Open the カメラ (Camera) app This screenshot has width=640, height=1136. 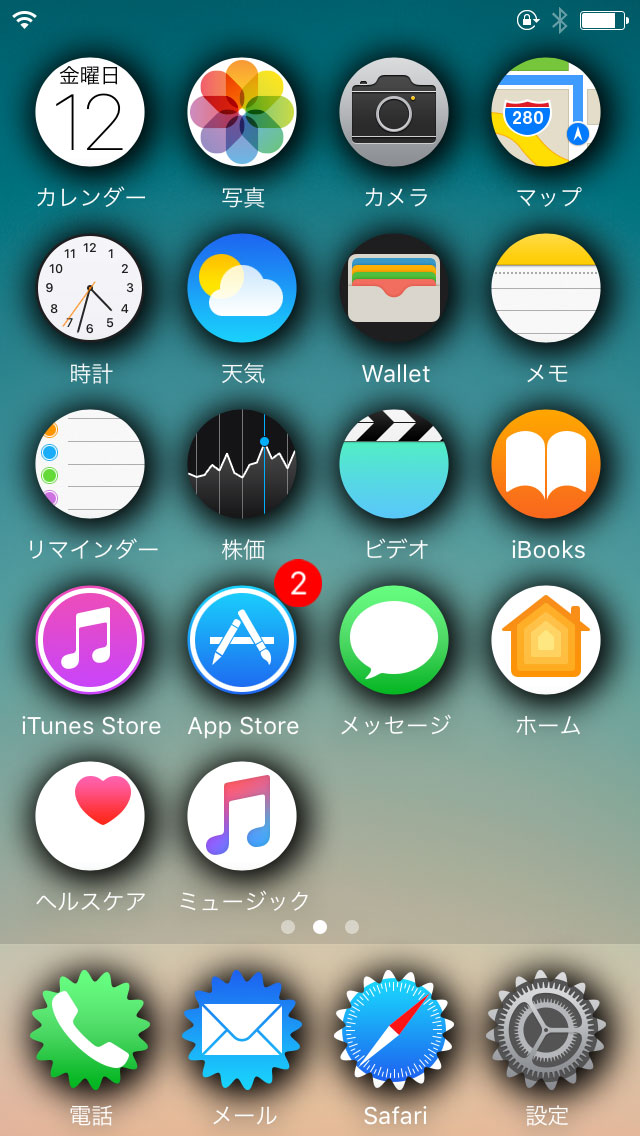394,112
